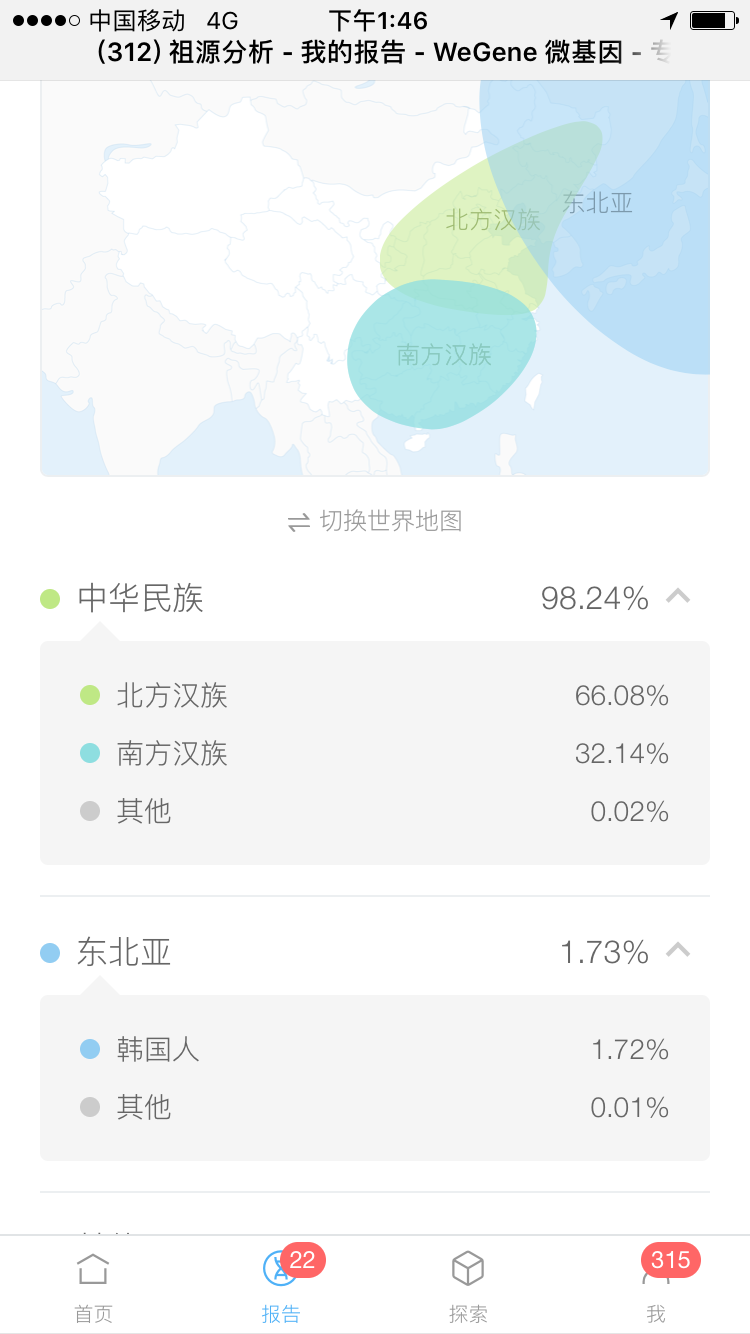Collapse the 中华民族 ancestry section

(678, 597)
